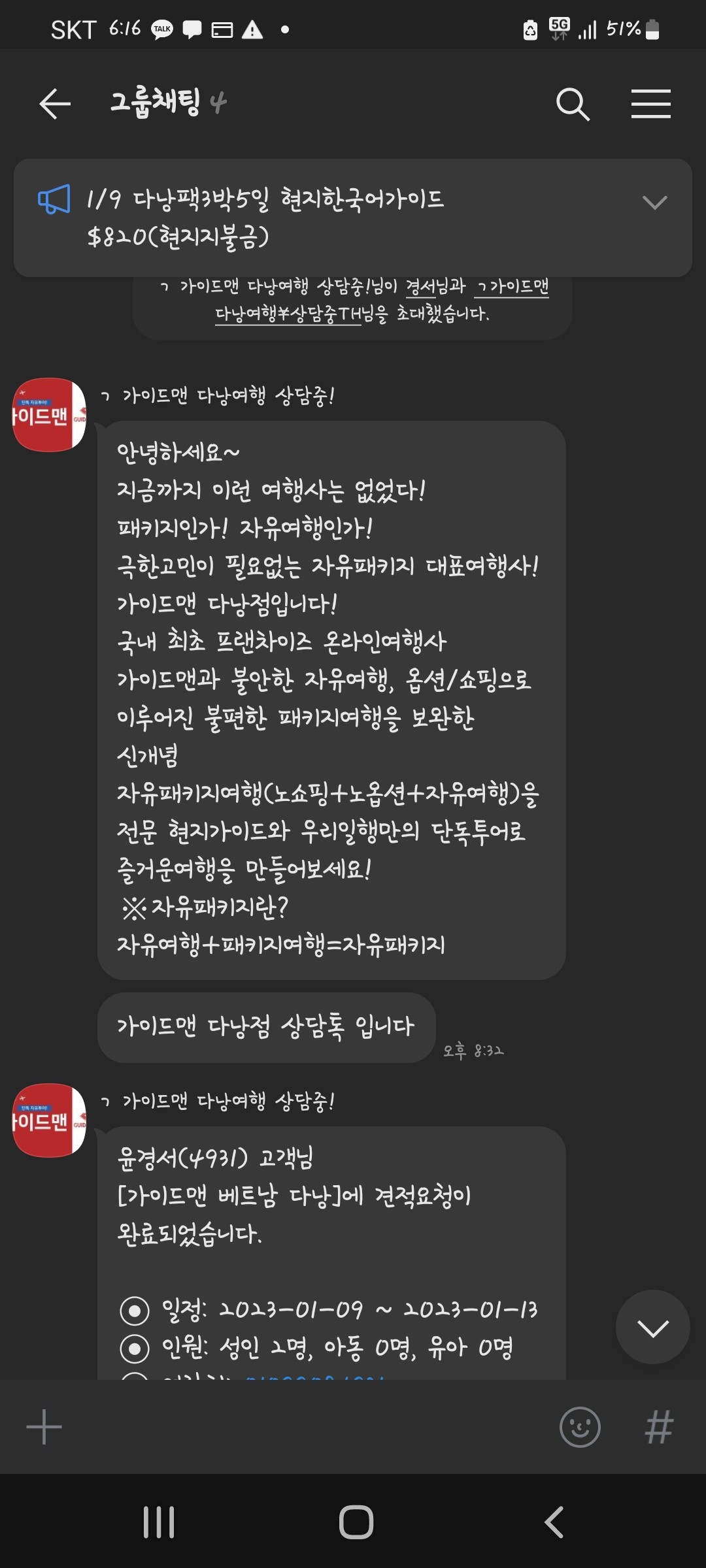Go to the device home screen
This screenshot has width=706, height=1568.
[356, 1522]
